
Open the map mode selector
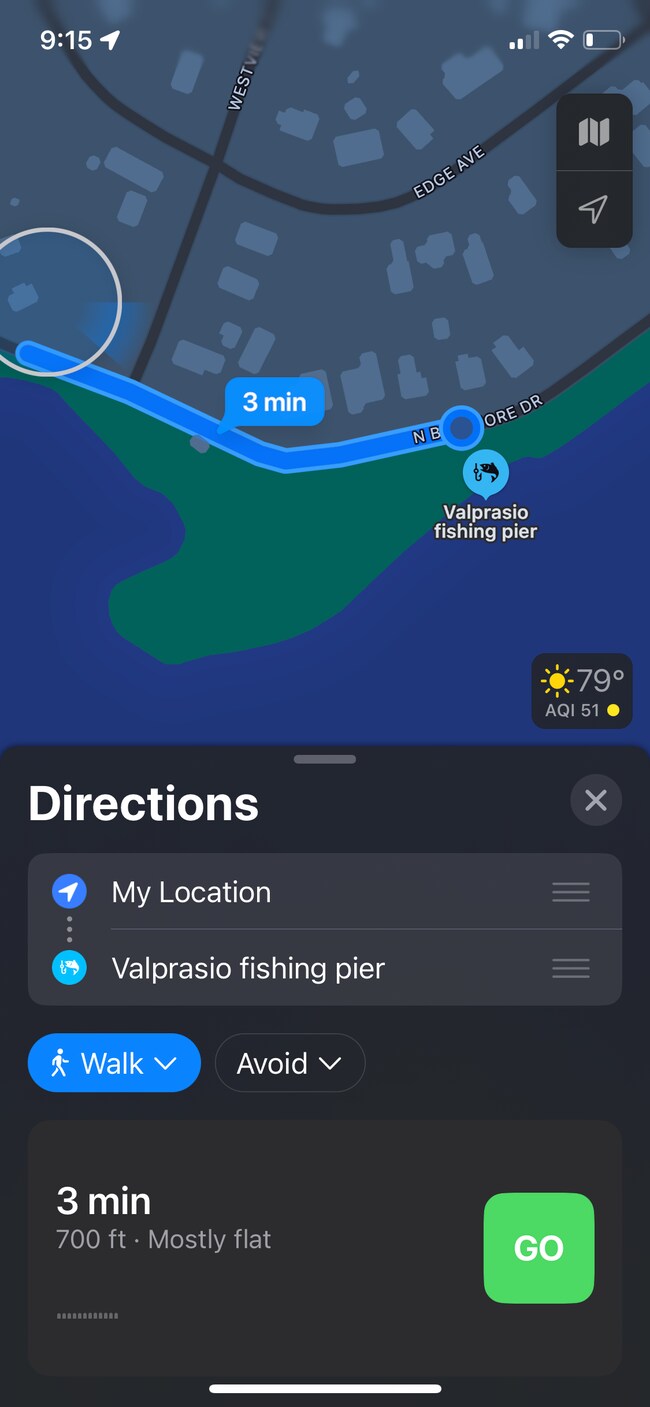point(594,132)
